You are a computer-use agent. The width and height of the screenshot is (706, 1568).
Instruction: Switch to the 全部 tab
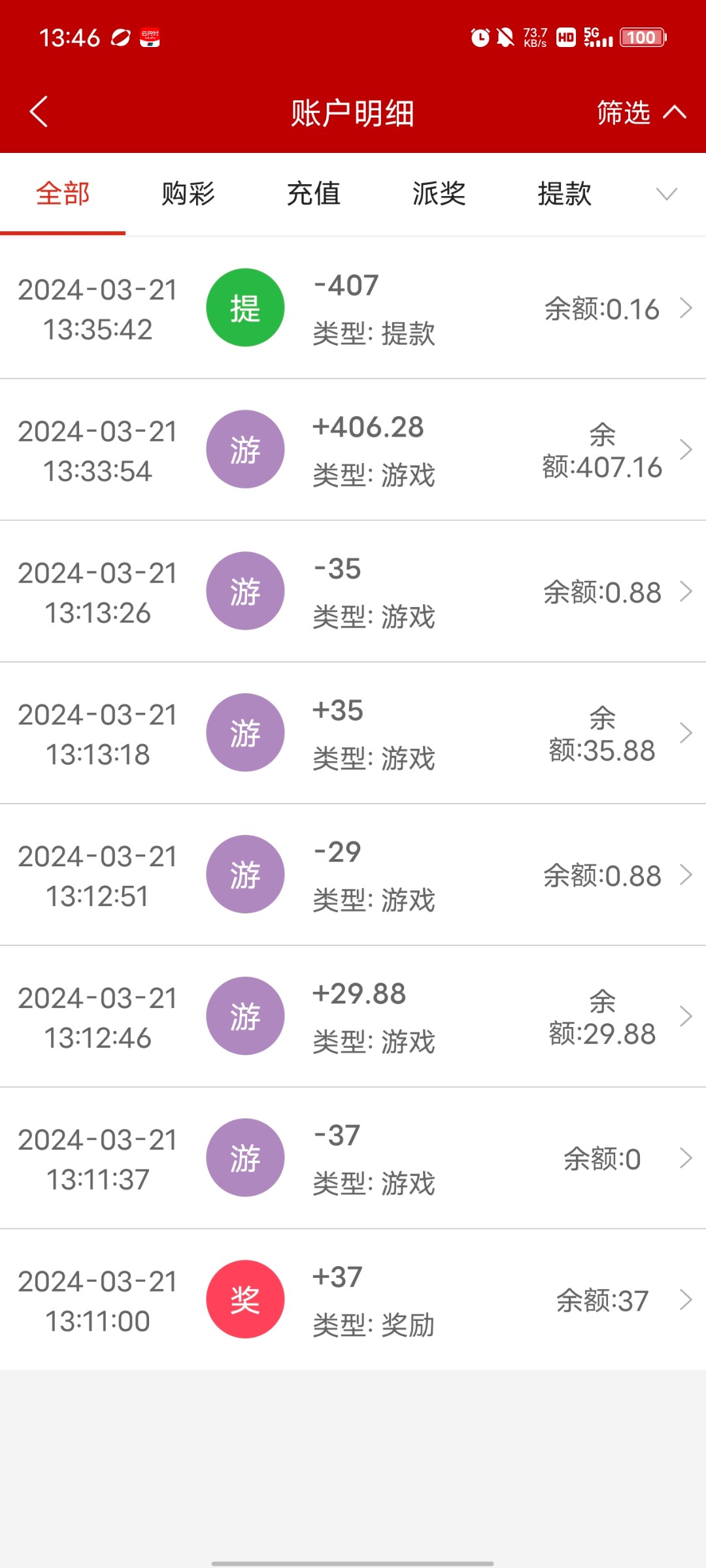coord(63,194)
